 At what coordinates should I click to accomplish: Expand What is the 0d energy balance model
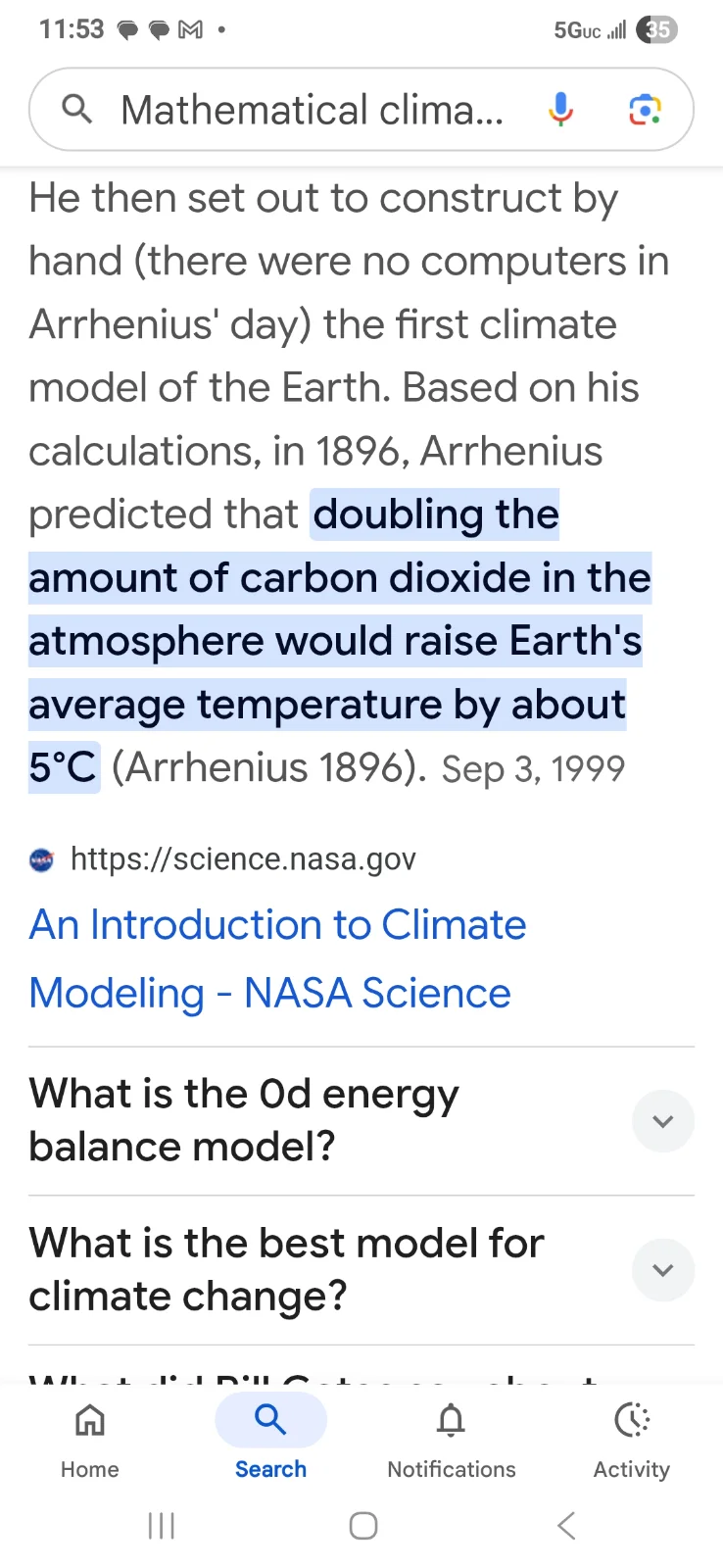(662, 1121)
